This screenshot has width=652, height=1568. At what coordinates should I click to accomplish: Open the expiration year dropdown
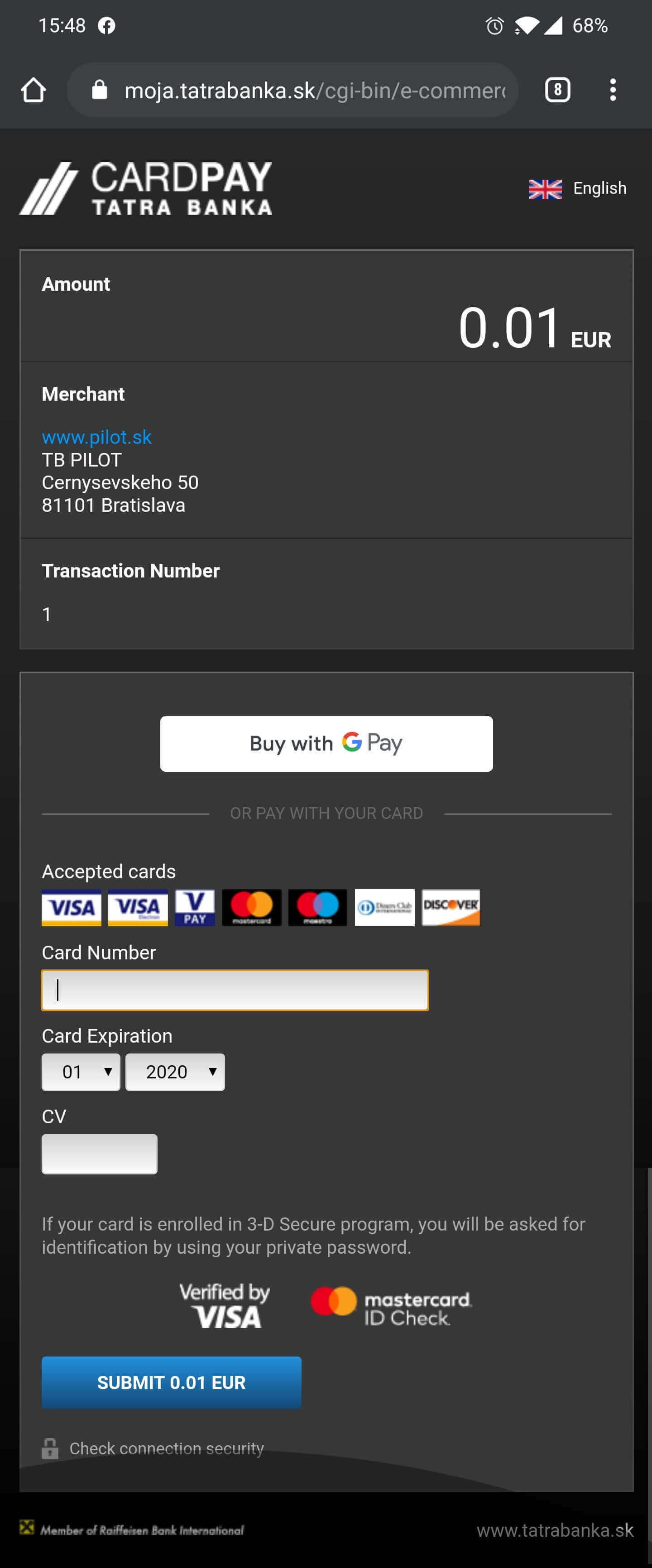[x=175, y=1072]
